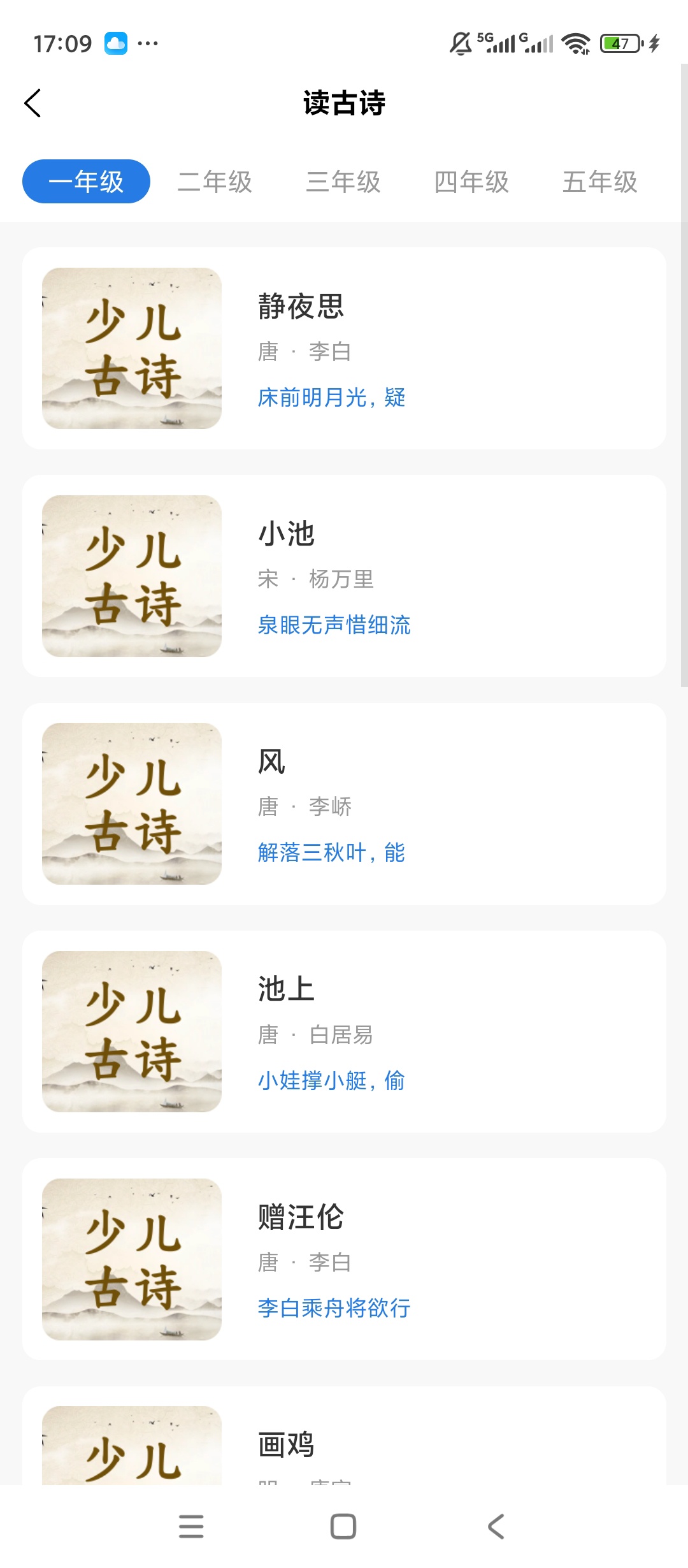688x1568 pixels.
Task: Tap the system home button
Action: (343, 1527)
